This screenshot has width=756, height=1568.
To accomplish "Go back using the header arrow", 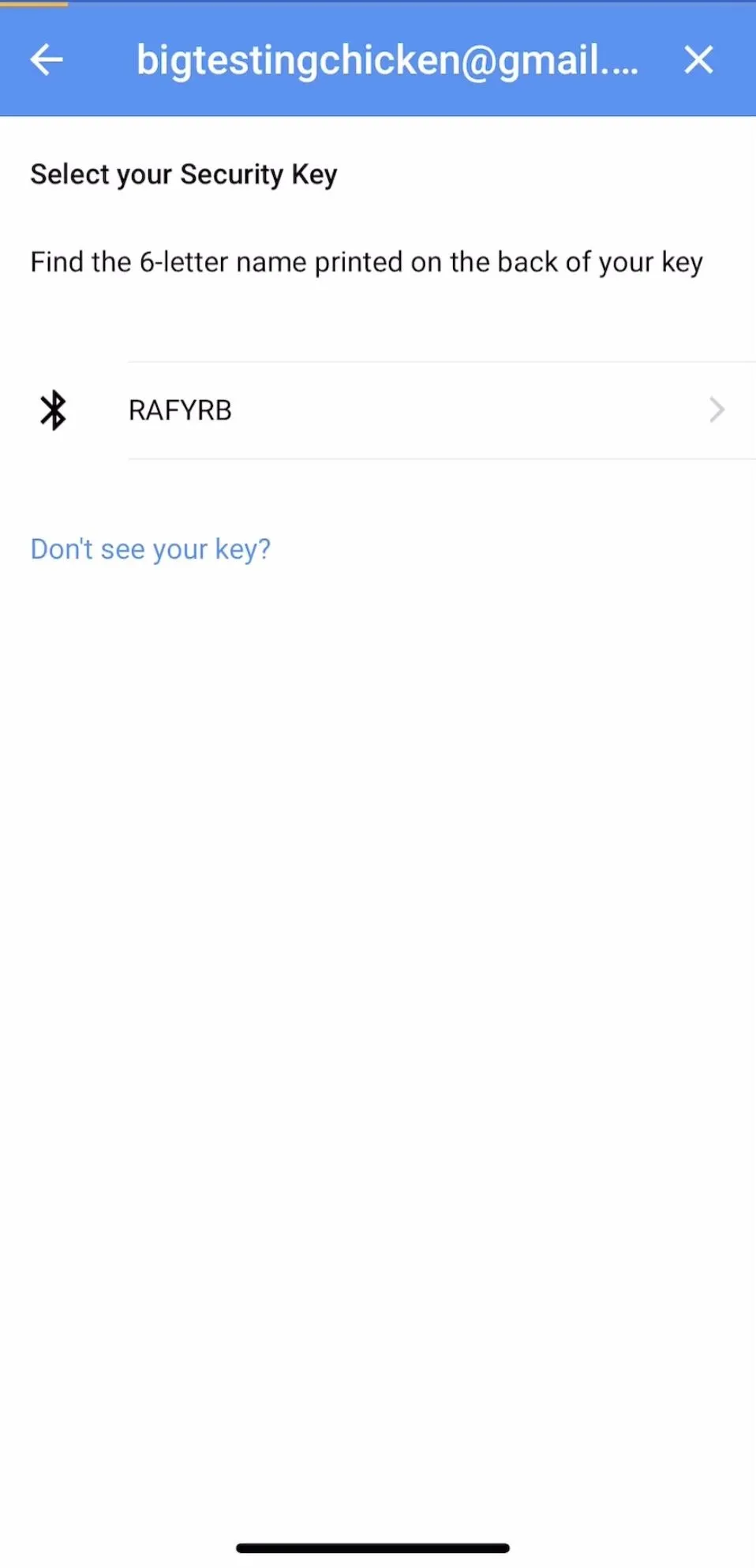I will pyautogui.click(x=47, y=60).
